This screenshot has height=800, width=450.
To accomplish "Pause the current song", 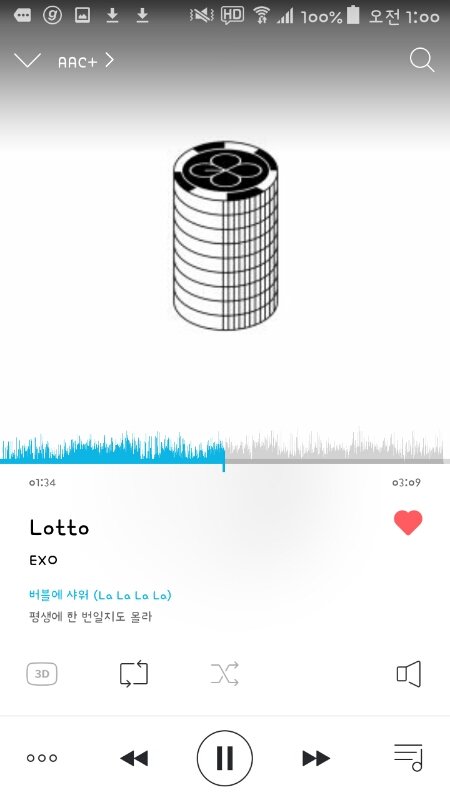I will click(224, 758).
